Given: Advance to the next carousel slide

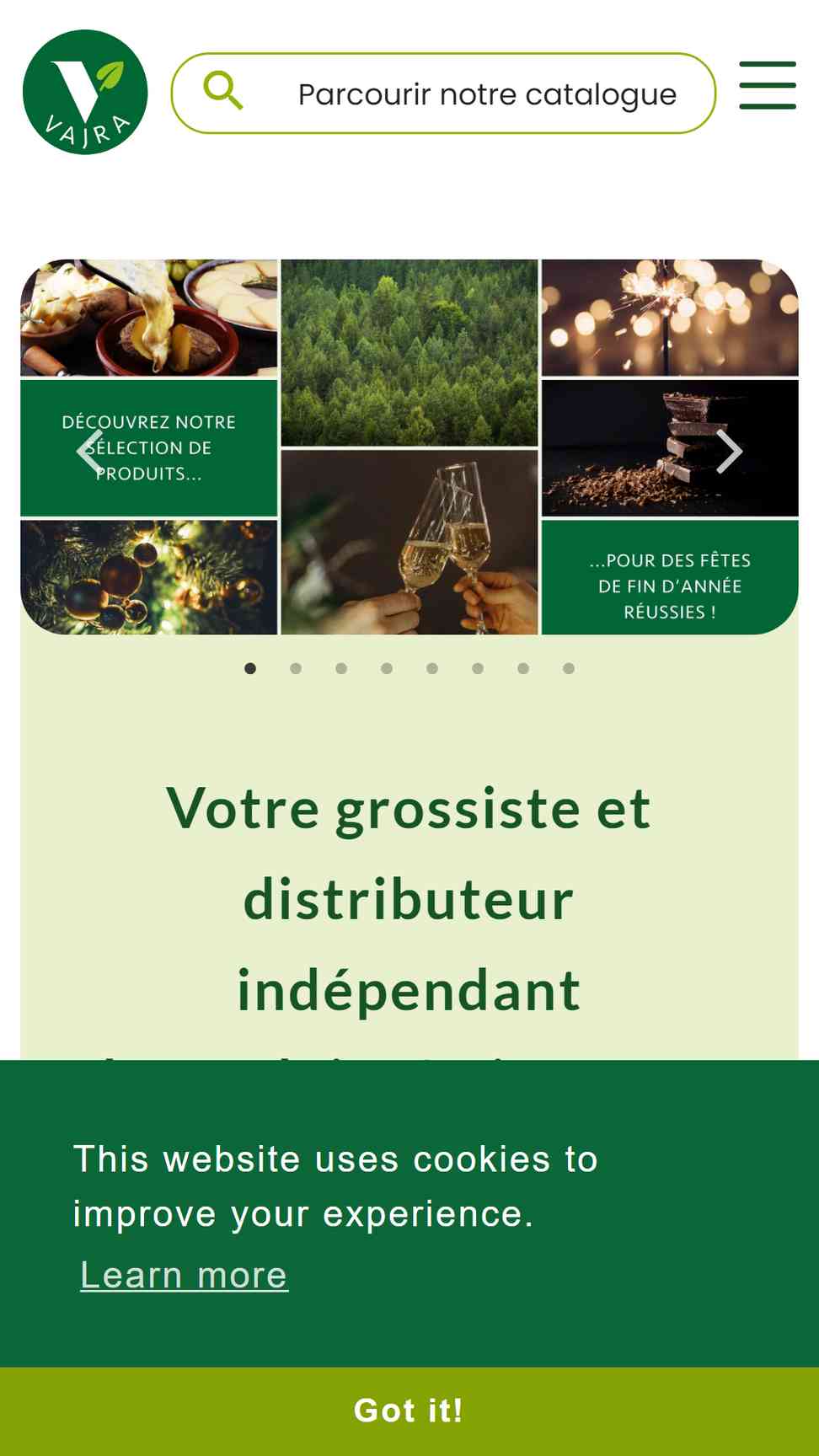Looking at the screenshot, I should [x=730, y=452].
